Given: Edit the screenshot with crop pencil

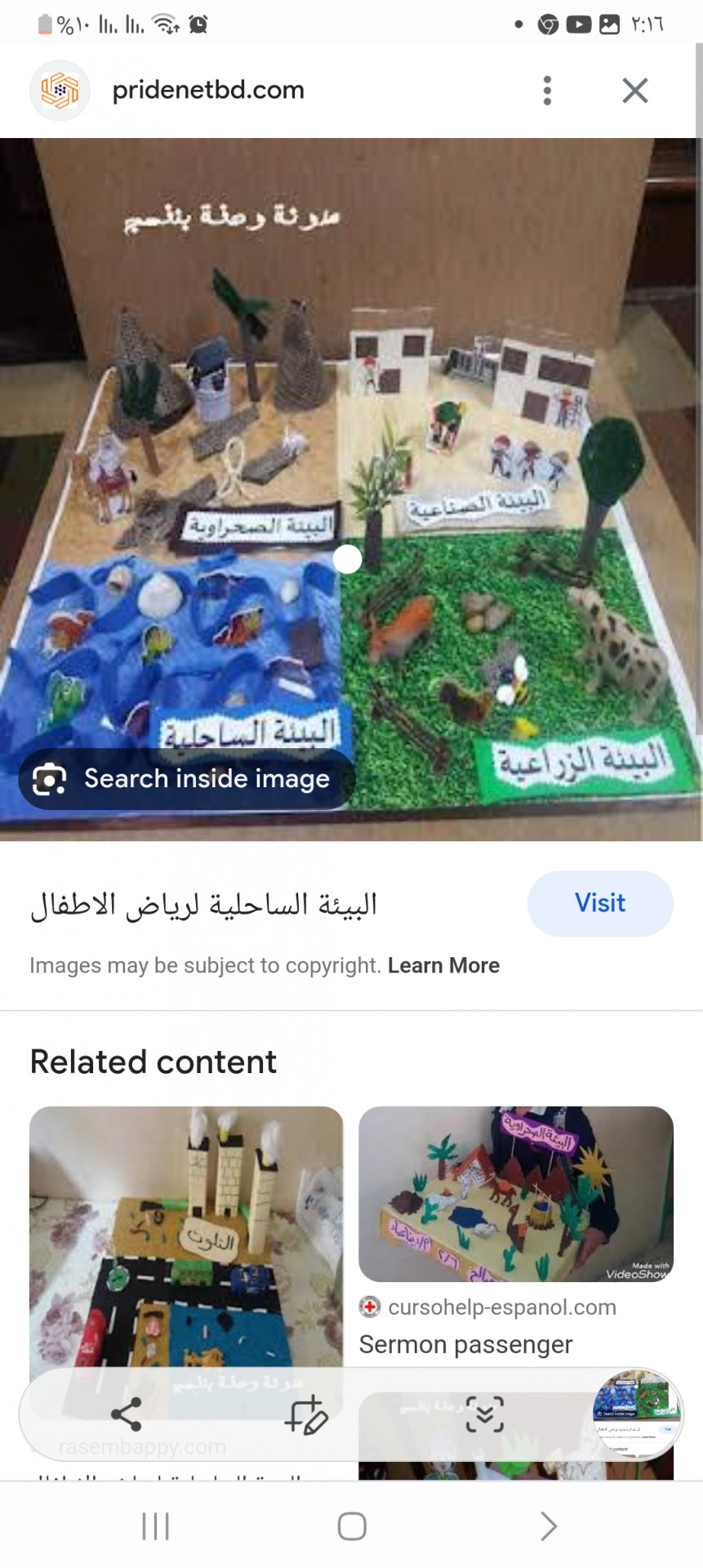Looking at the screenshot, I should (x=306, y=1414).
